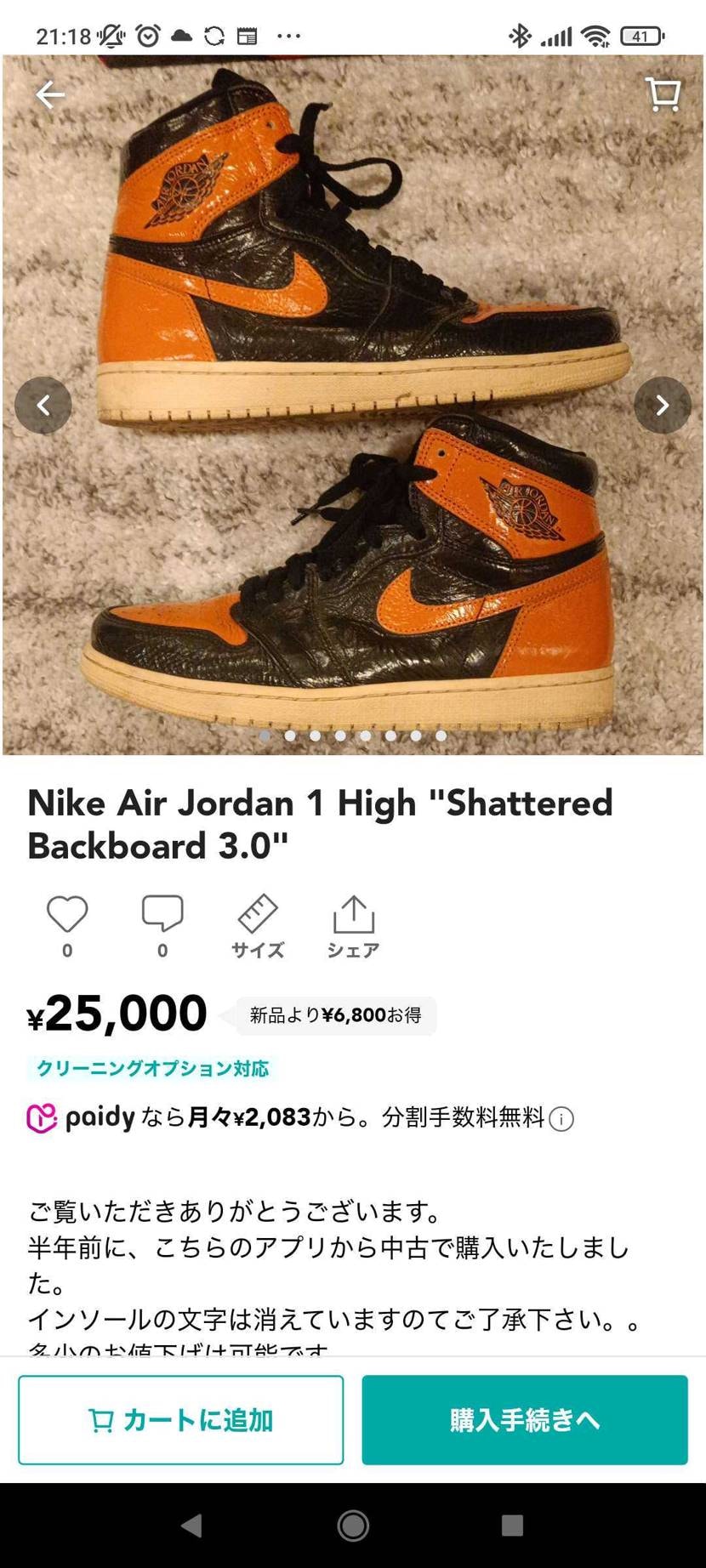The width and height of the screenshot is (706, 1568).
Task: Open the comments bubble
Action: [x=162, y=915]
